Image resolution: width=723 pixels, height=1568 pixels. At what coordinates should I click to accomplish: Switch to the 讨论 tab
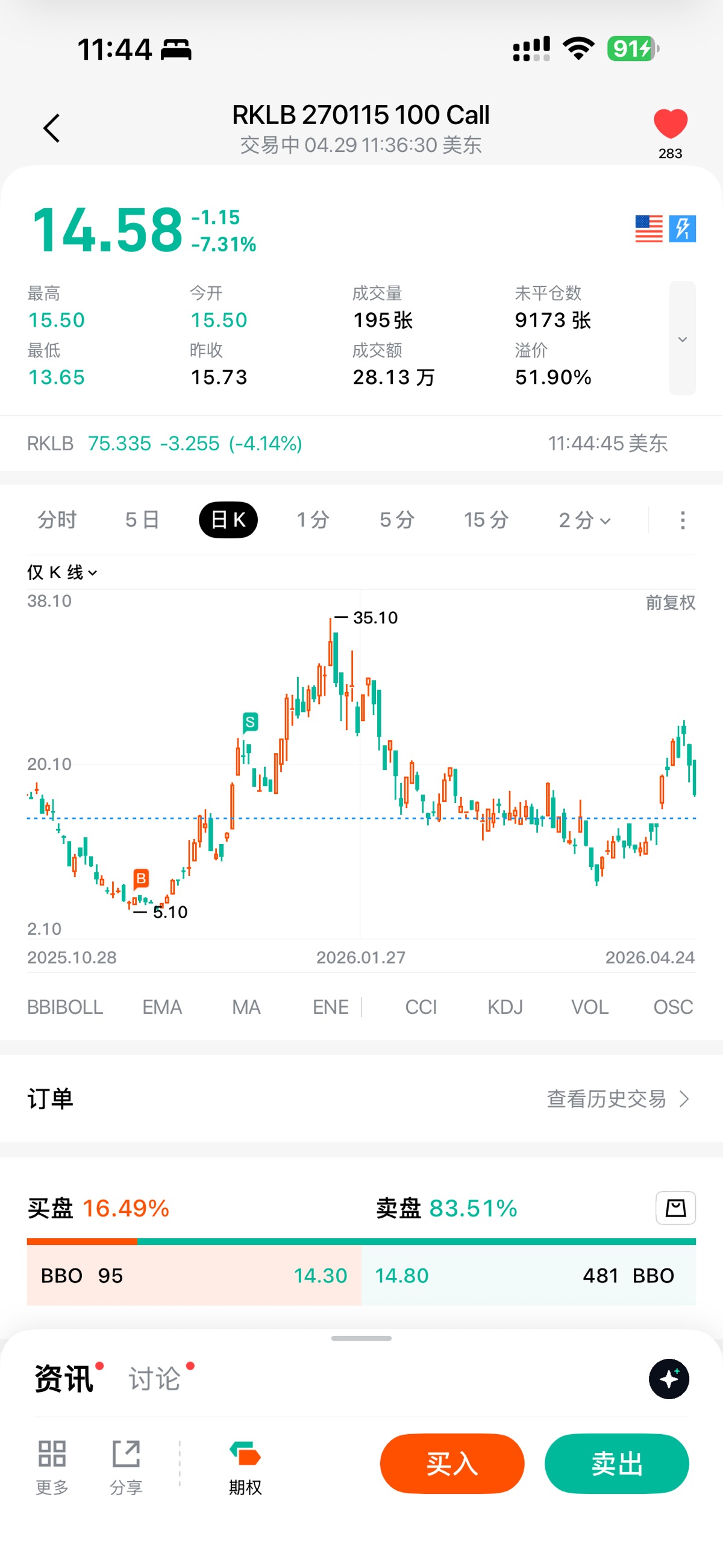point(155,1379)
